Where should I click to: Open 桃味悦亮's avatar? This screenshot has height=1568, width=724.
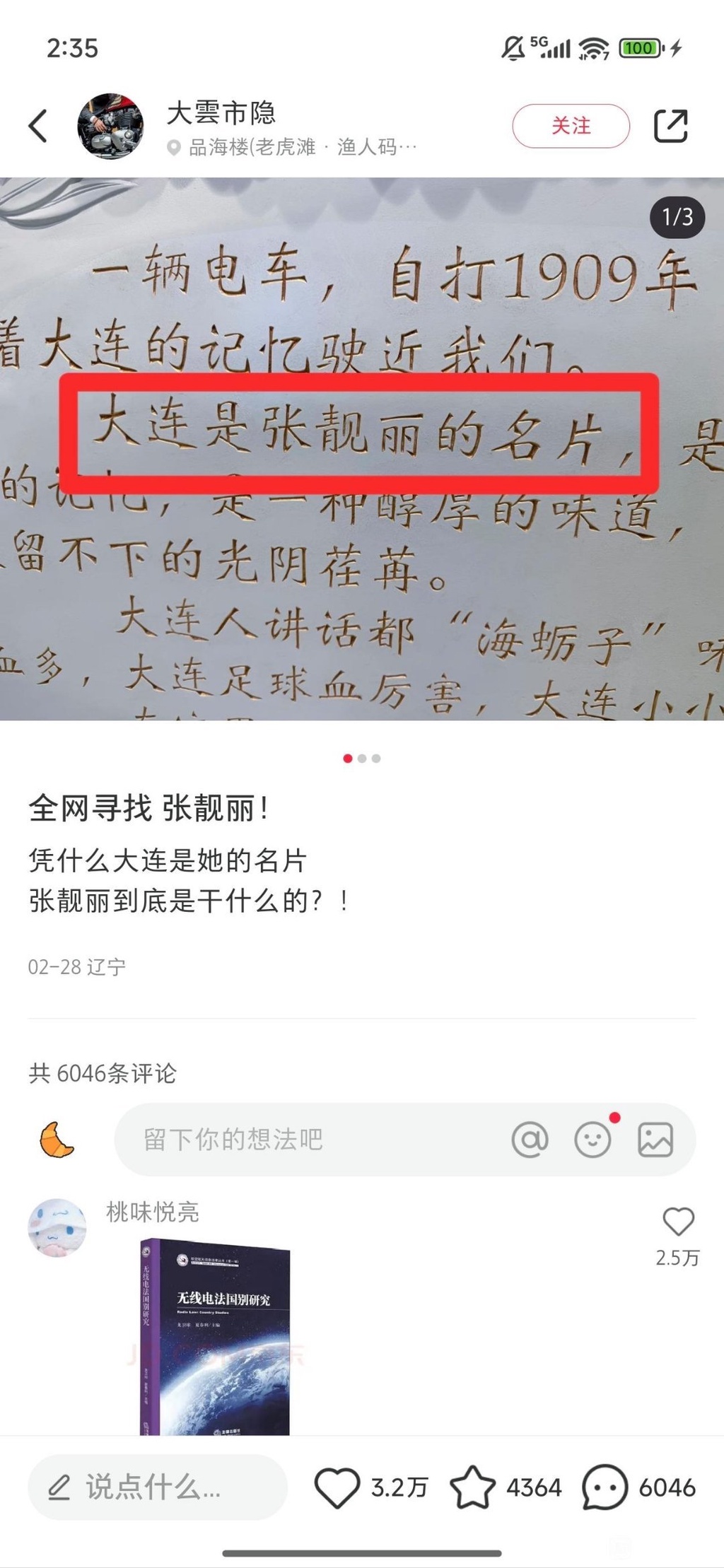tap(57, 1228)
